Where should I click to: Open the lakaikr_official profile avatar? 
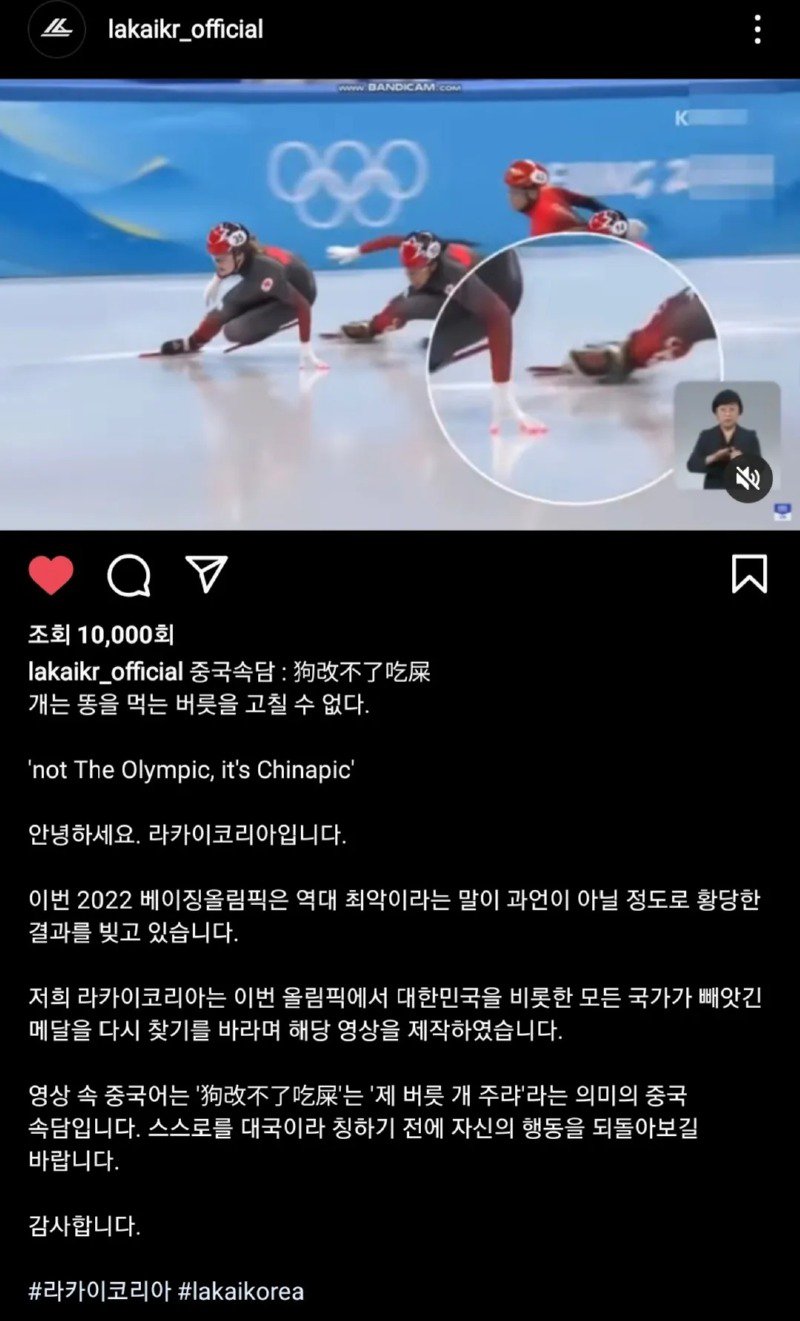56,29
